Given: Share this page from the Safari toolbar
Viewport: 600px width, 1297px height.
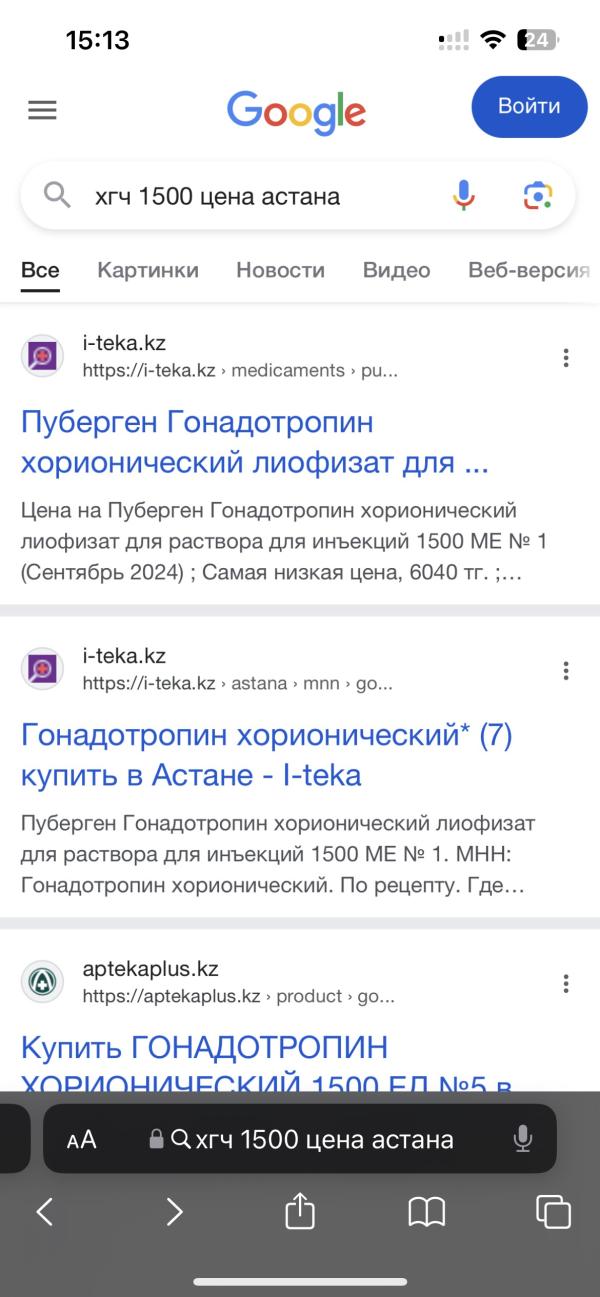Looking at the screenshot, I should 300,1211.
